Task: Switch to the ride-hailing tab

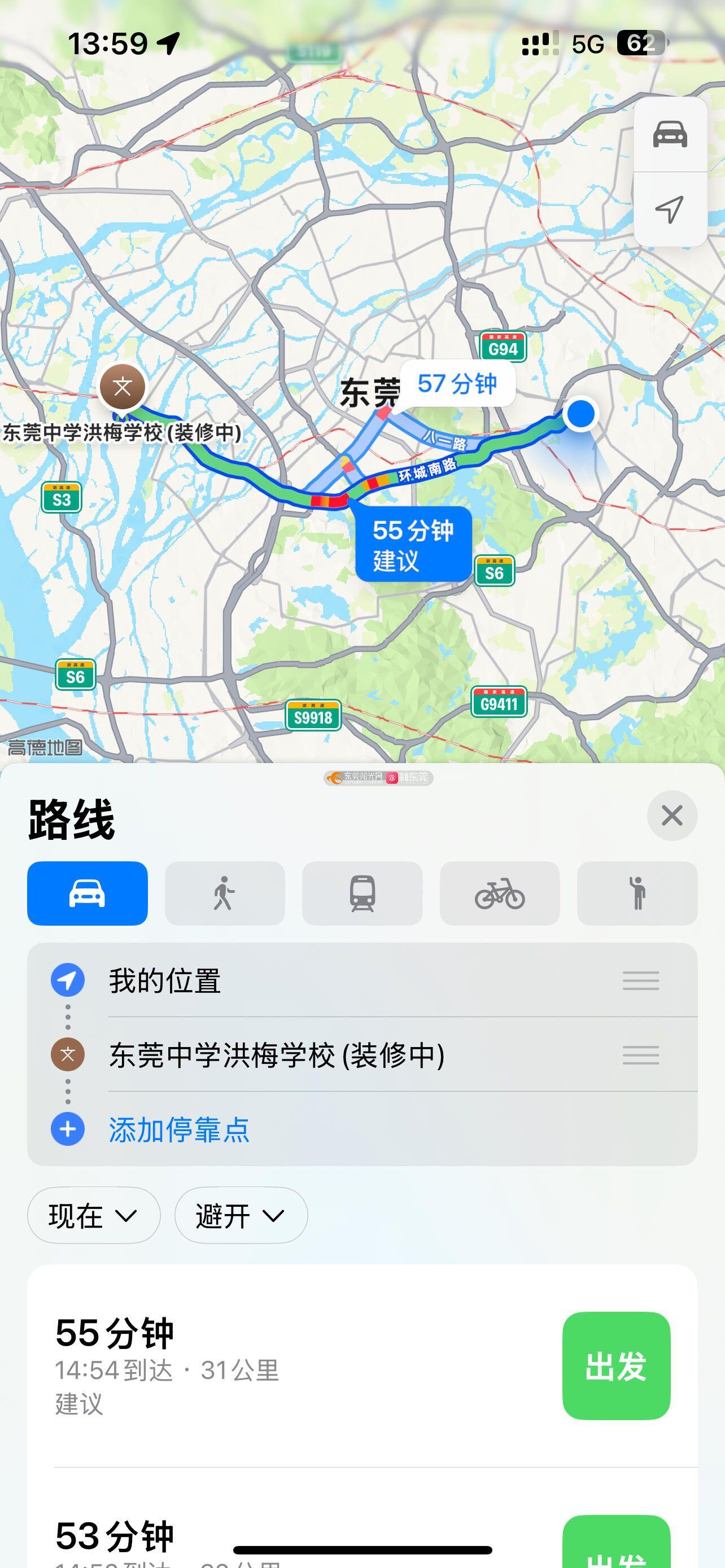Action: tap(637, 893)
